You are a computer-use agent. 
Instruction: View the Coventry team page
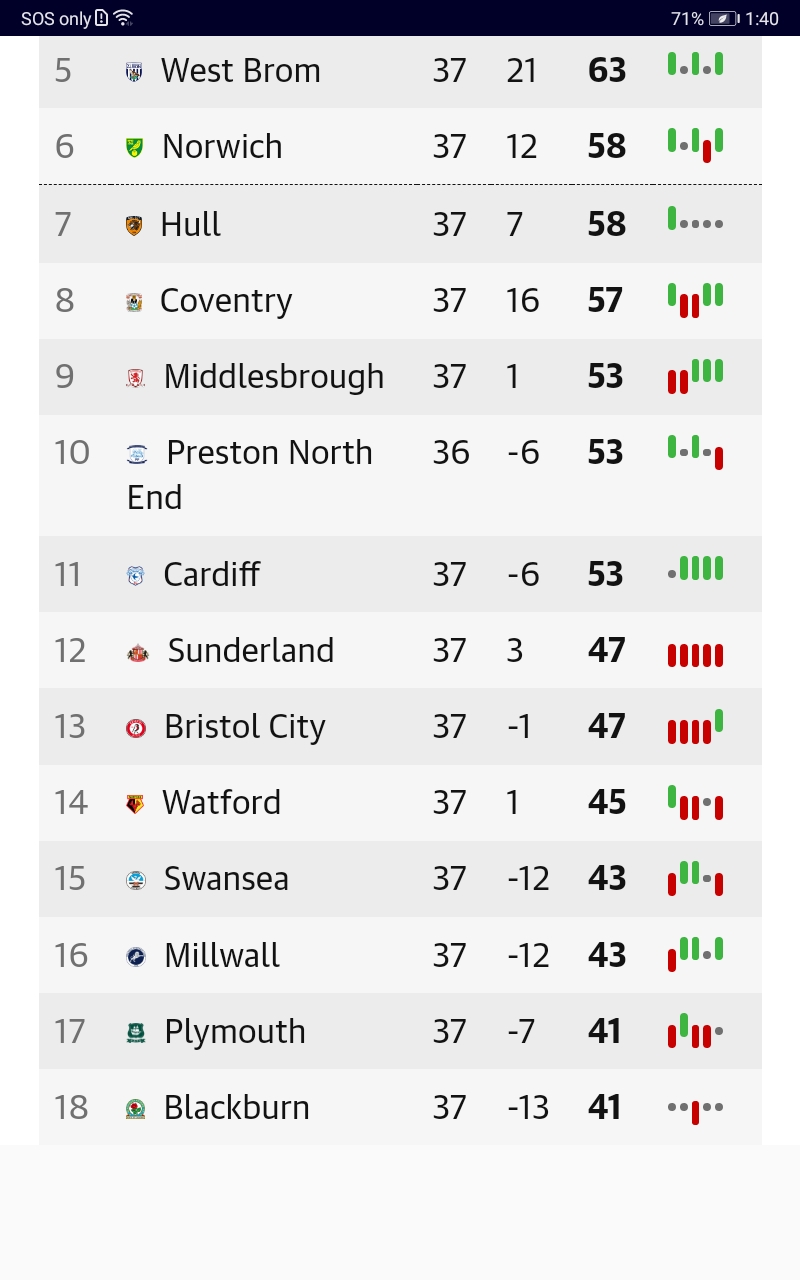click(226, 301)
